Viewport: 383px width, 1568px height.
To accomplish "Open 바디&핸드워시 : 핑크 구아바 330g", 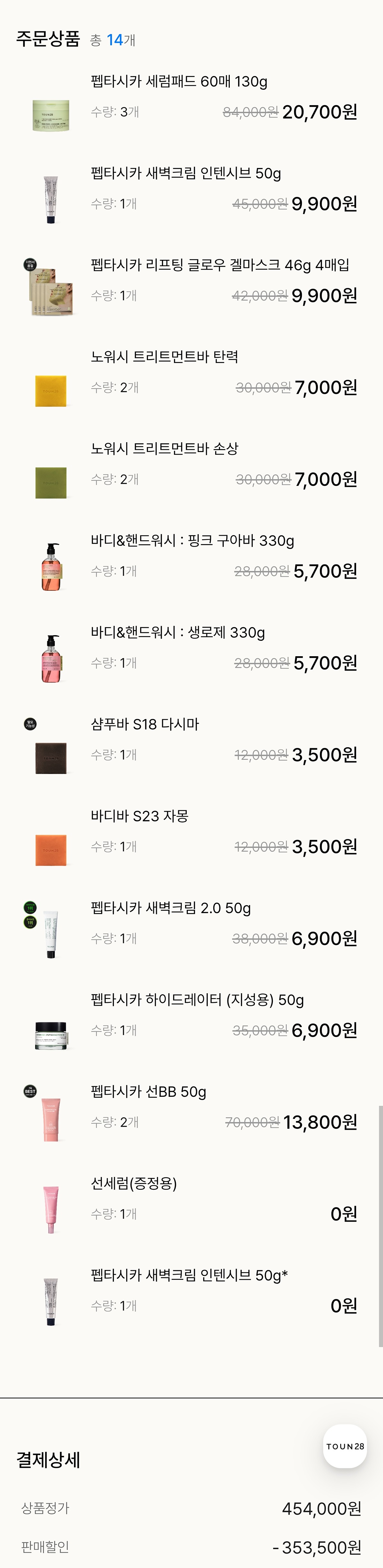I will click(x=192, y=541).
